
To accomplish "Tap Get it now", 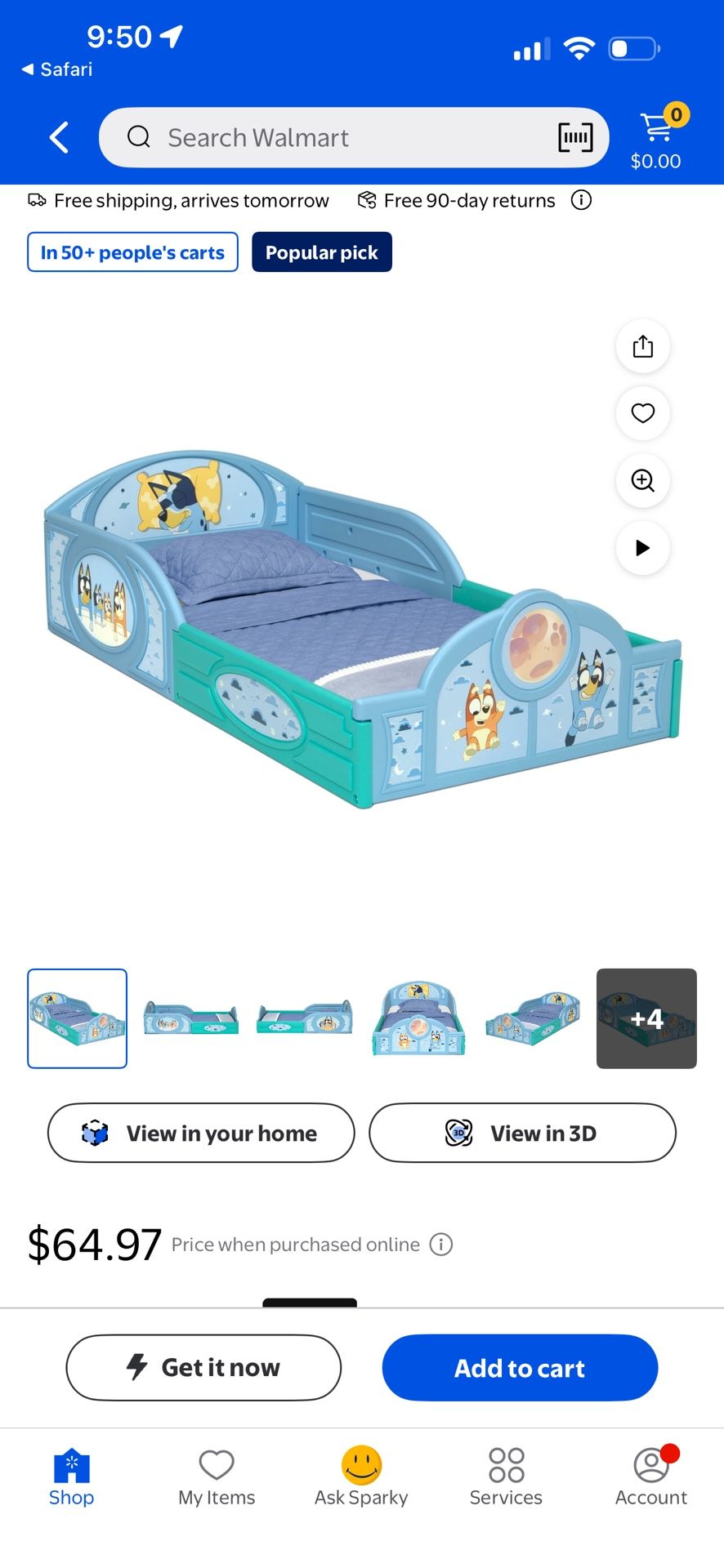I will pos(203,1368).
